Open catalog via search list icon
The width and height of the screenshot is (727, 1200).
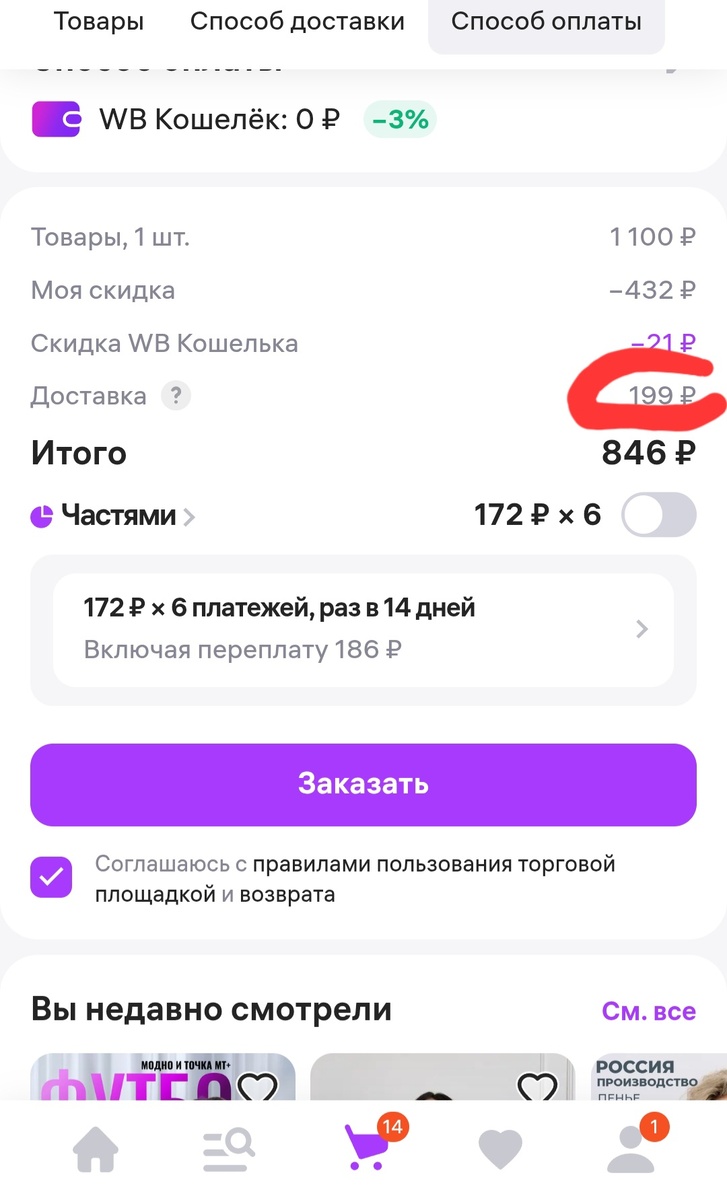tap(228, 1150)
